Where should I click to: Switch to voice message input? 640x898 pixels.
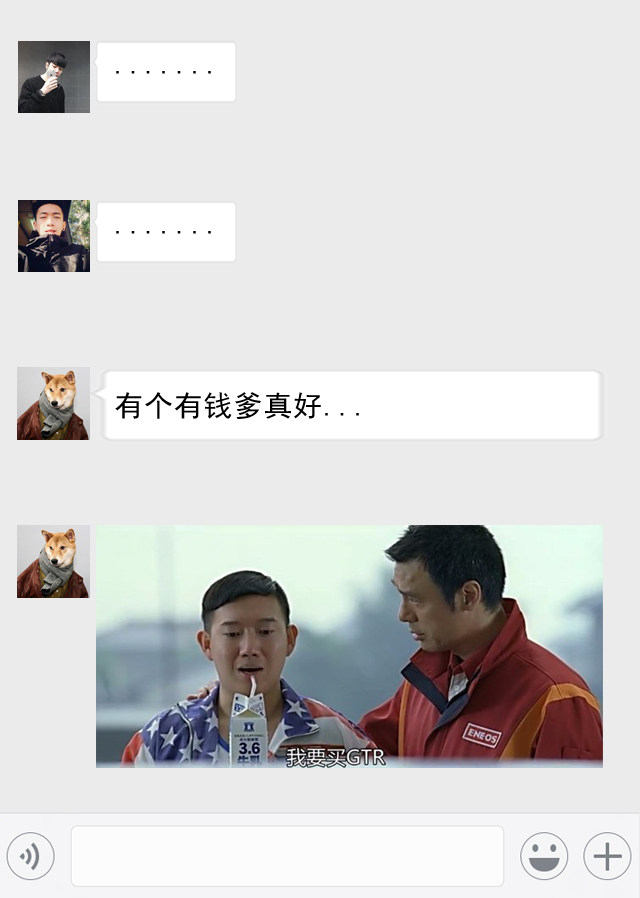pos(30,856)
